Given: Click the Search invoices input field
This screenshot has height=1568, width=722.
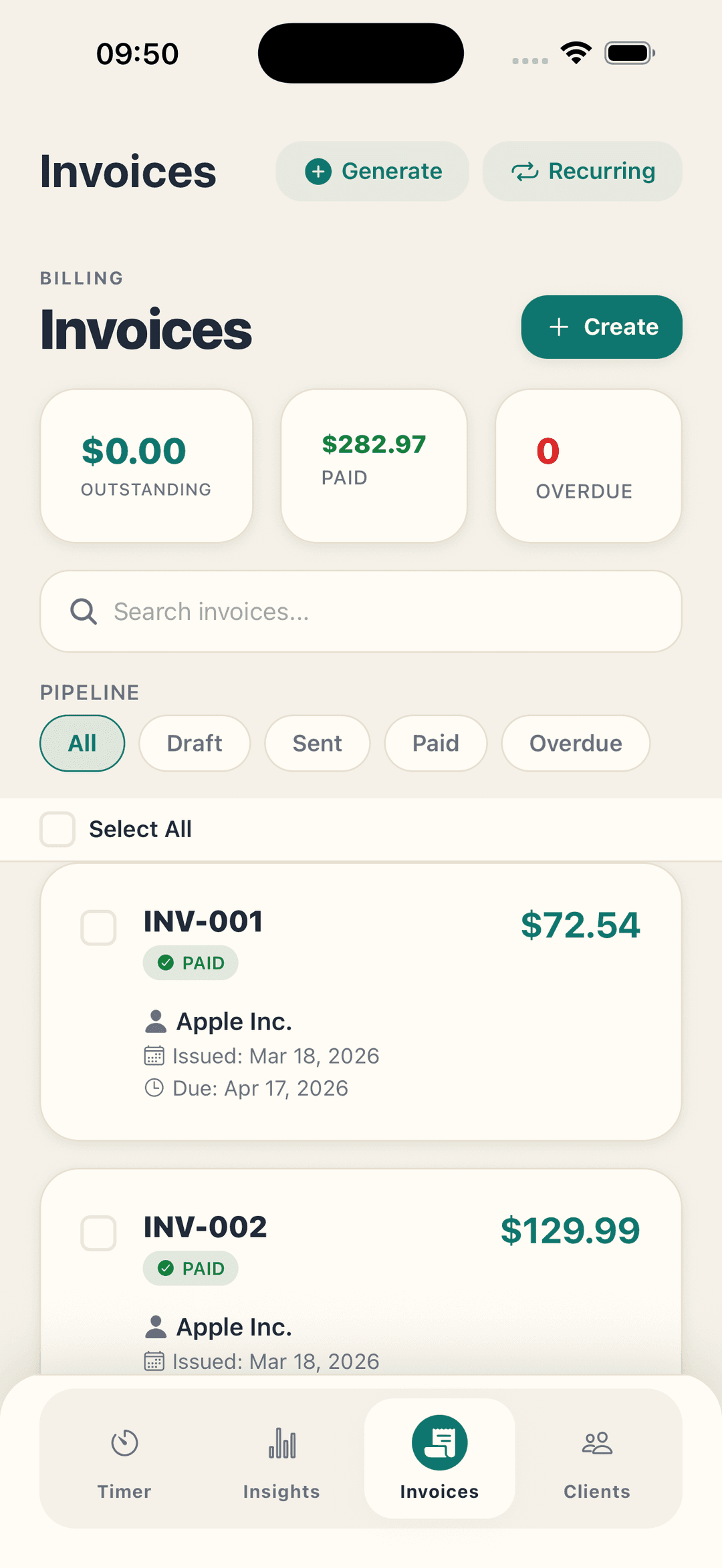Looking at the screenshot, I should click(360, 611).
